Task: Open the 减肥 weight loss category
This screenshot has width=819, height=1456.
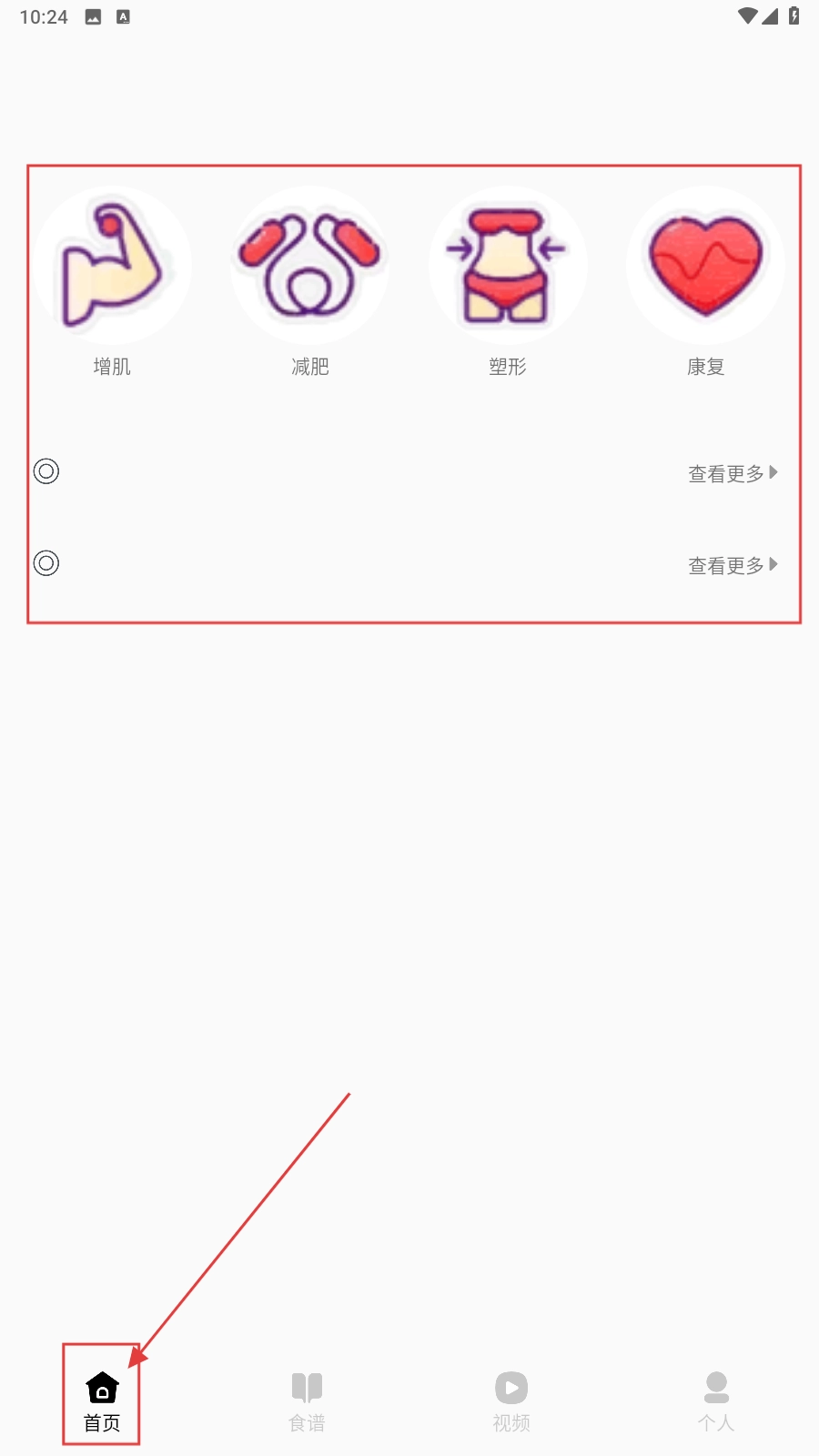Action: point(310,265)
